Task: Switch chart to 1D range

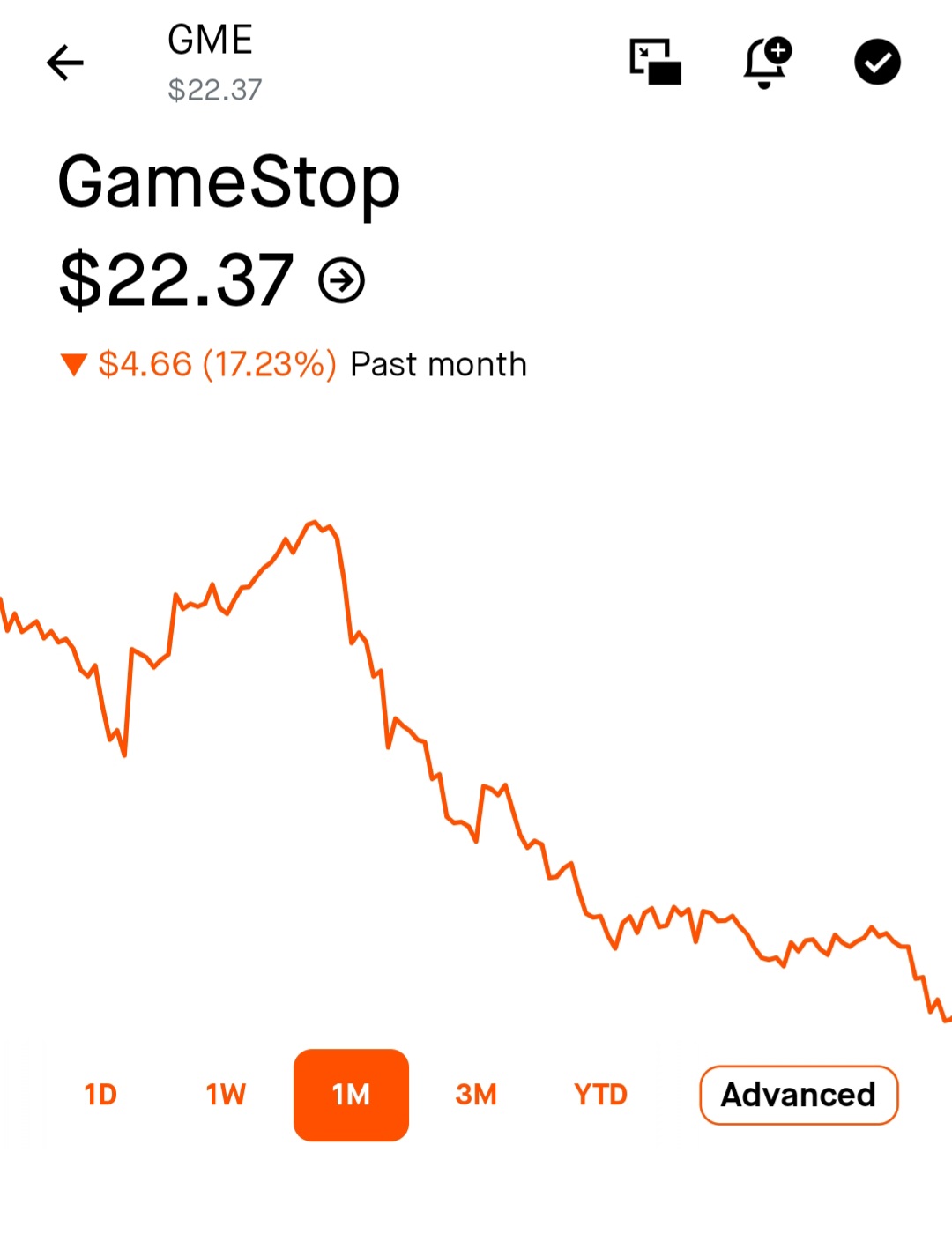Action: (100, 1095)
